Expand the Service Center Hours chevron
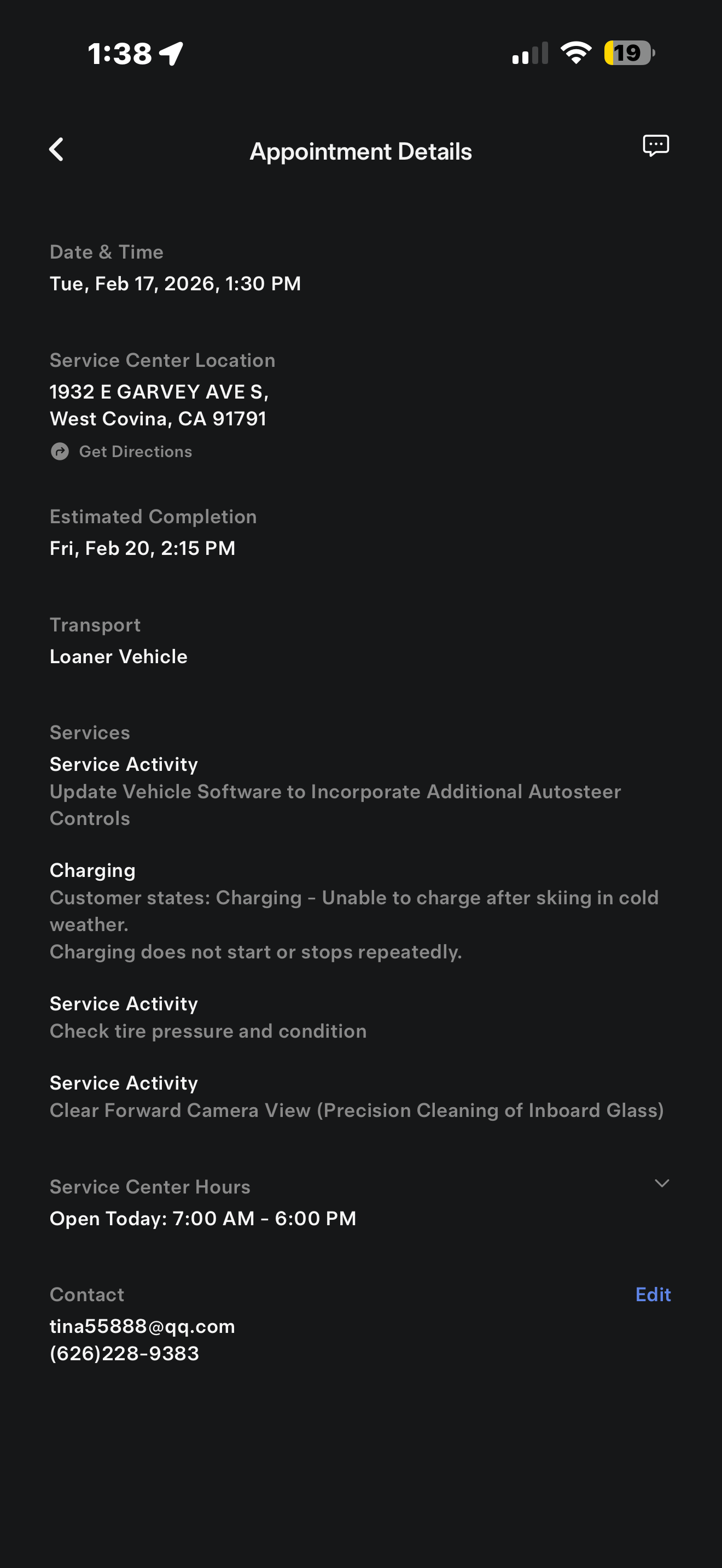The image size is (722, 1568). coord(661,1183)
